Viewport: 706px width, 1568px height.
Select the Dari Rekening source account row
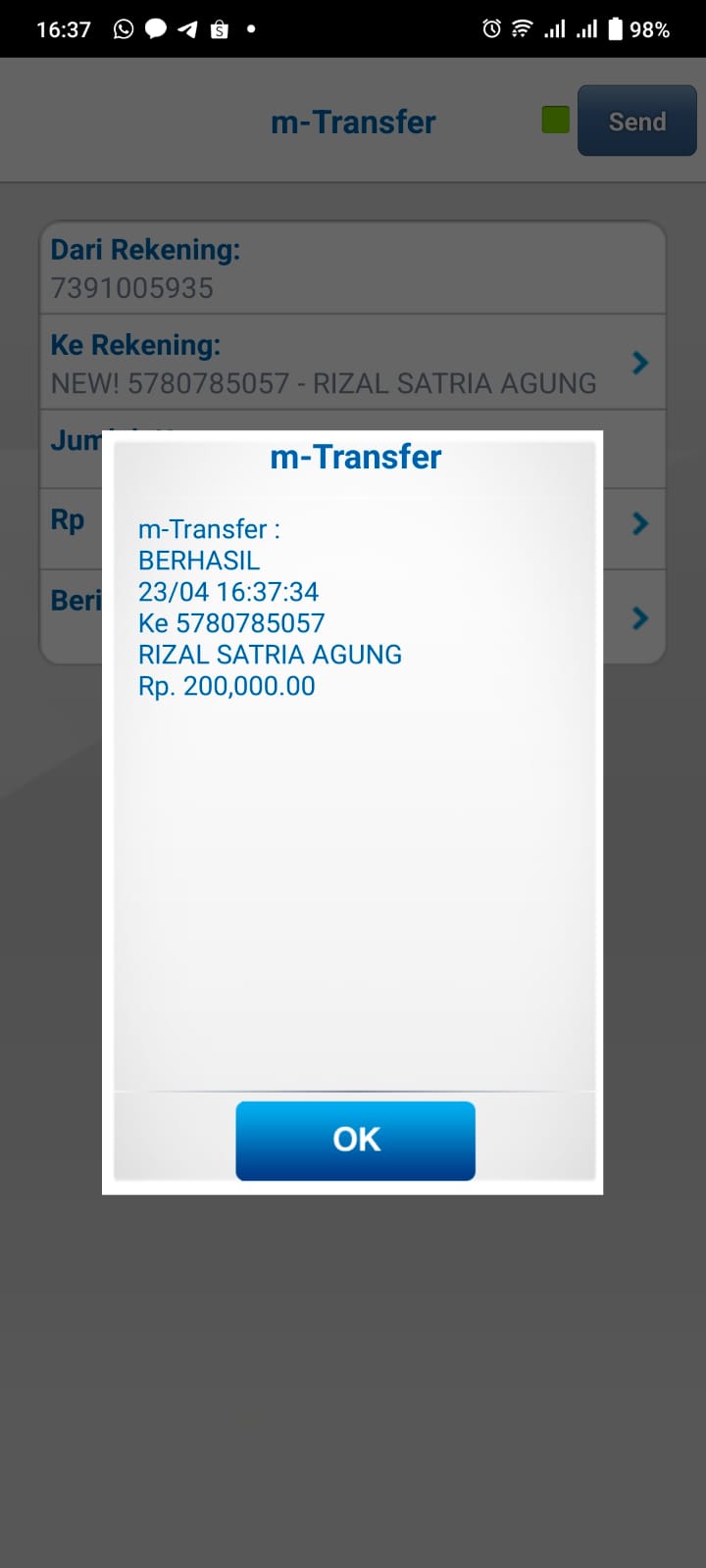click(353, 269)
